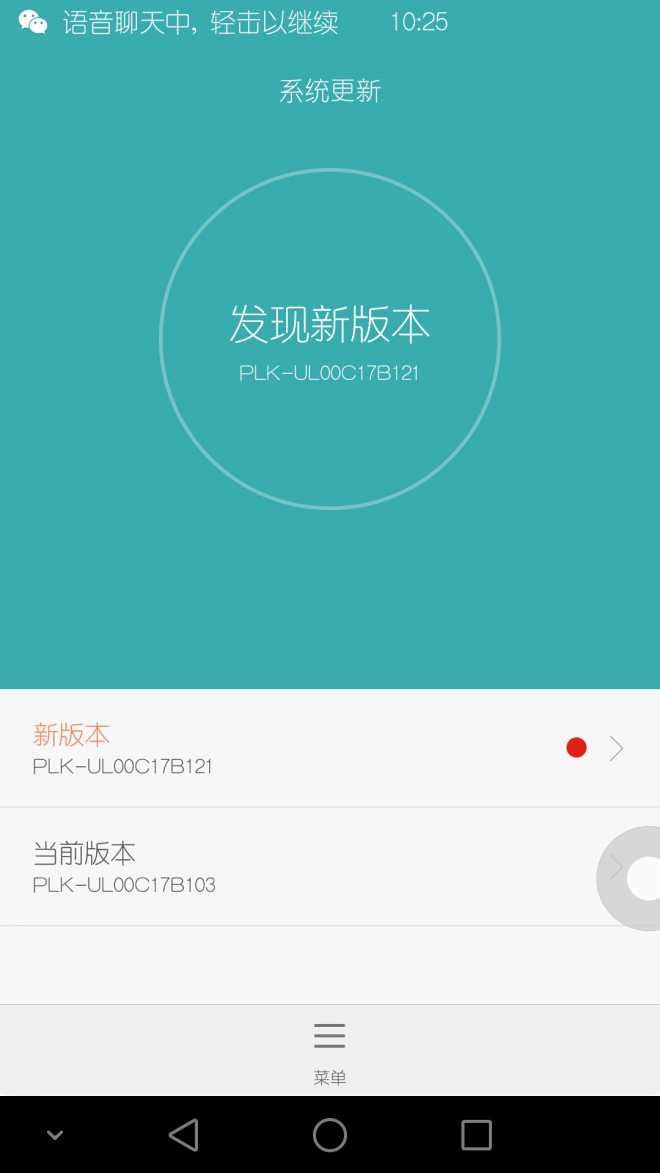Open the 菜单 menu button
The image size is (660, 1173).
pos(329,1050)
